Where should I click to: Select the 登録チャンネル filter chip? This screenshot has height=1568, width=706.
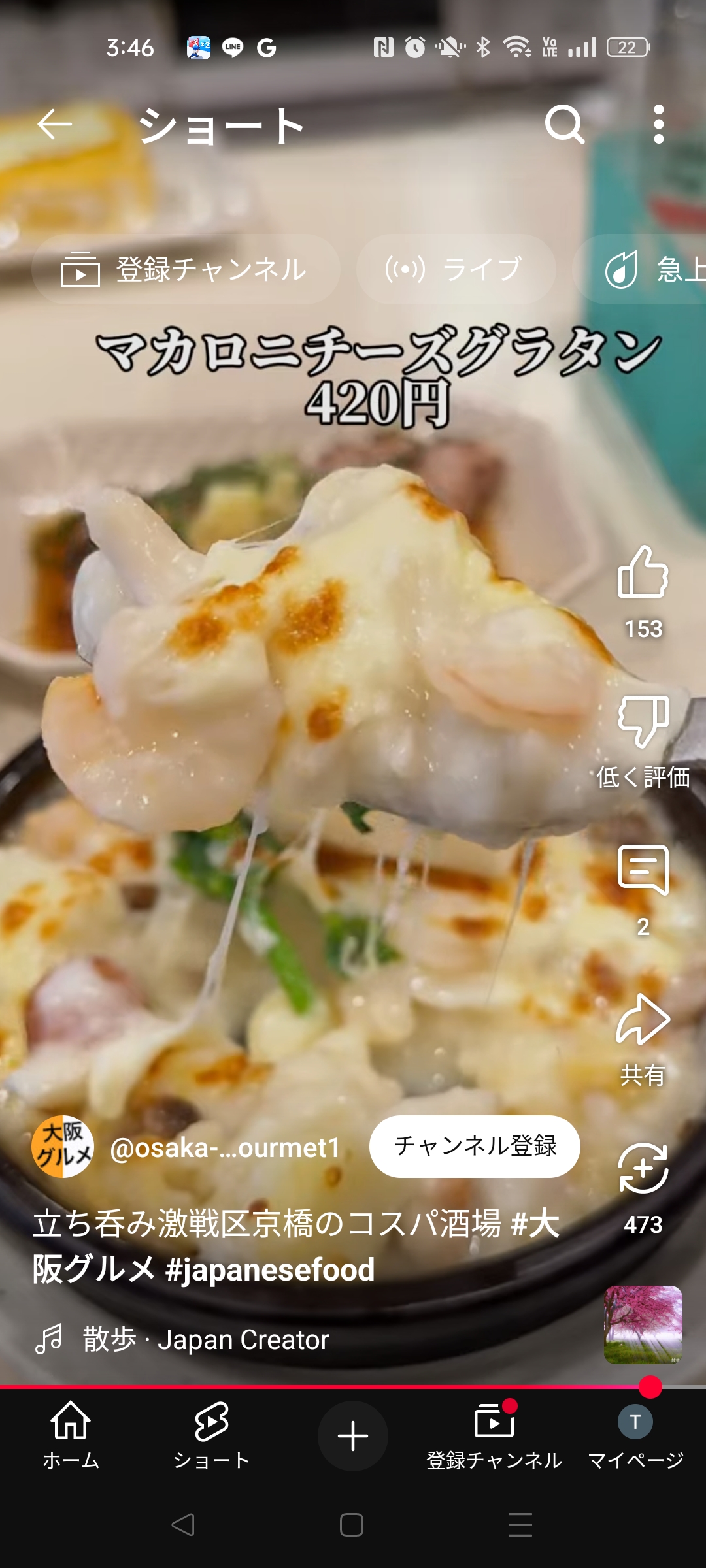coord(186,269)
